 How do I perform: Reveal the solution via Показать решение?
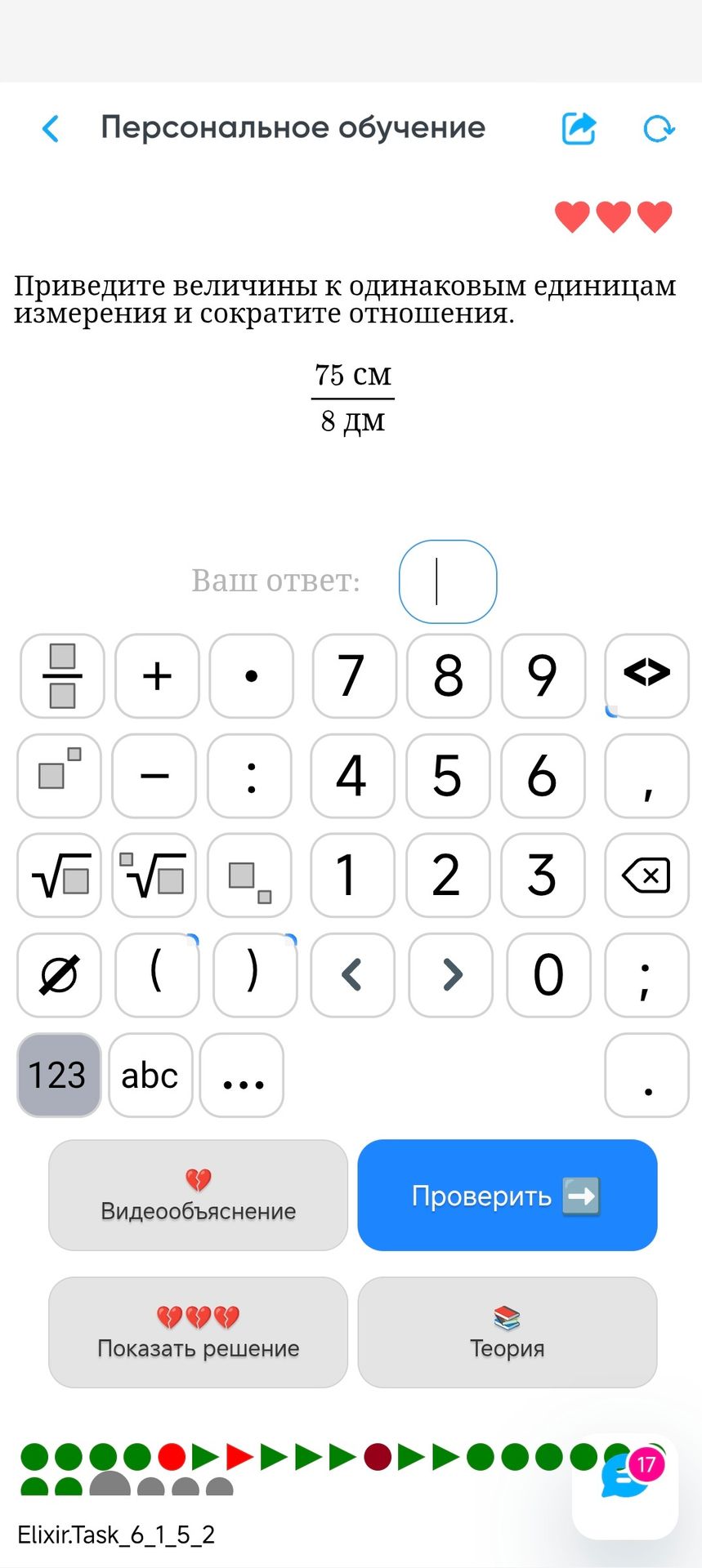click(x=198, y=1332)
